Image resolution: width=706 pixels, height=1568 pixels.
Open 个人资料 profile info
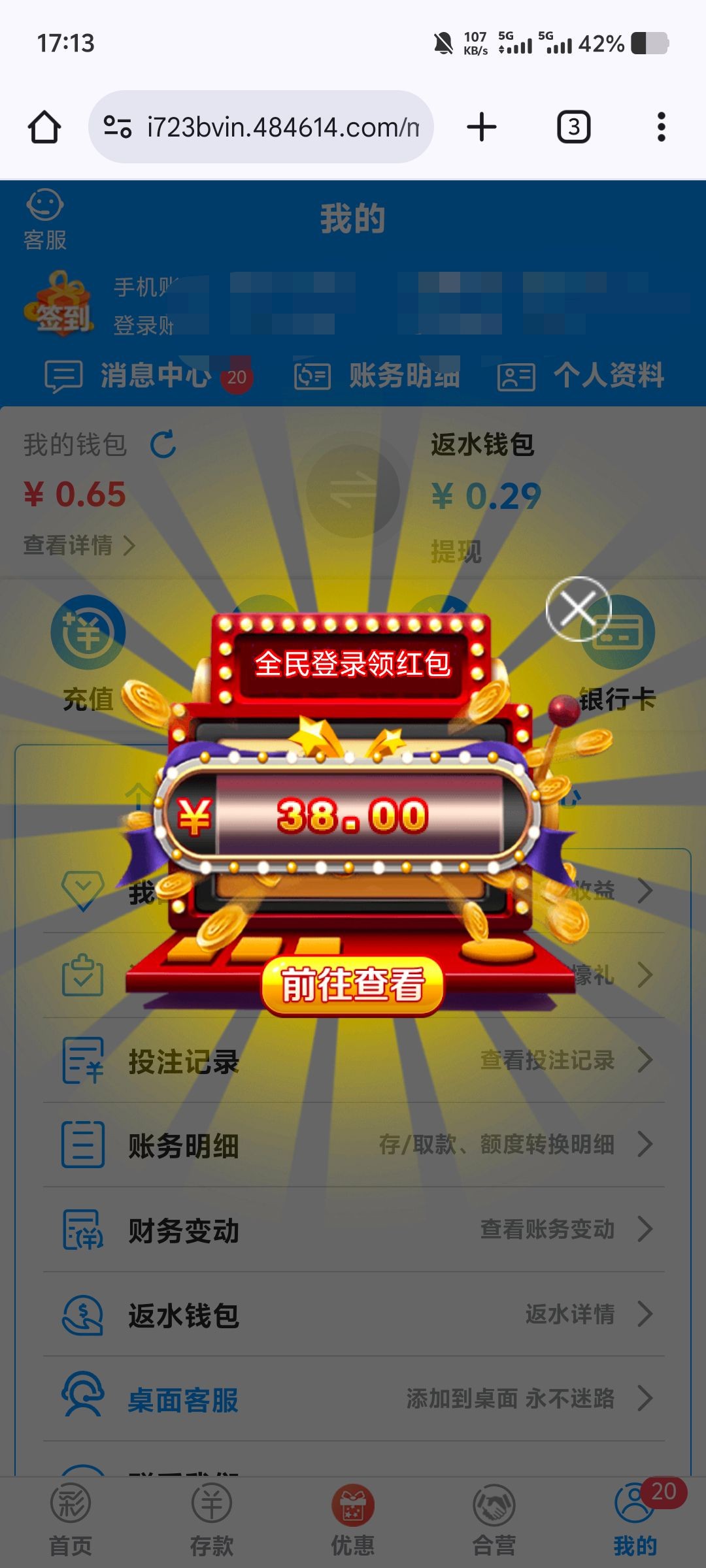tap(582, 376)
